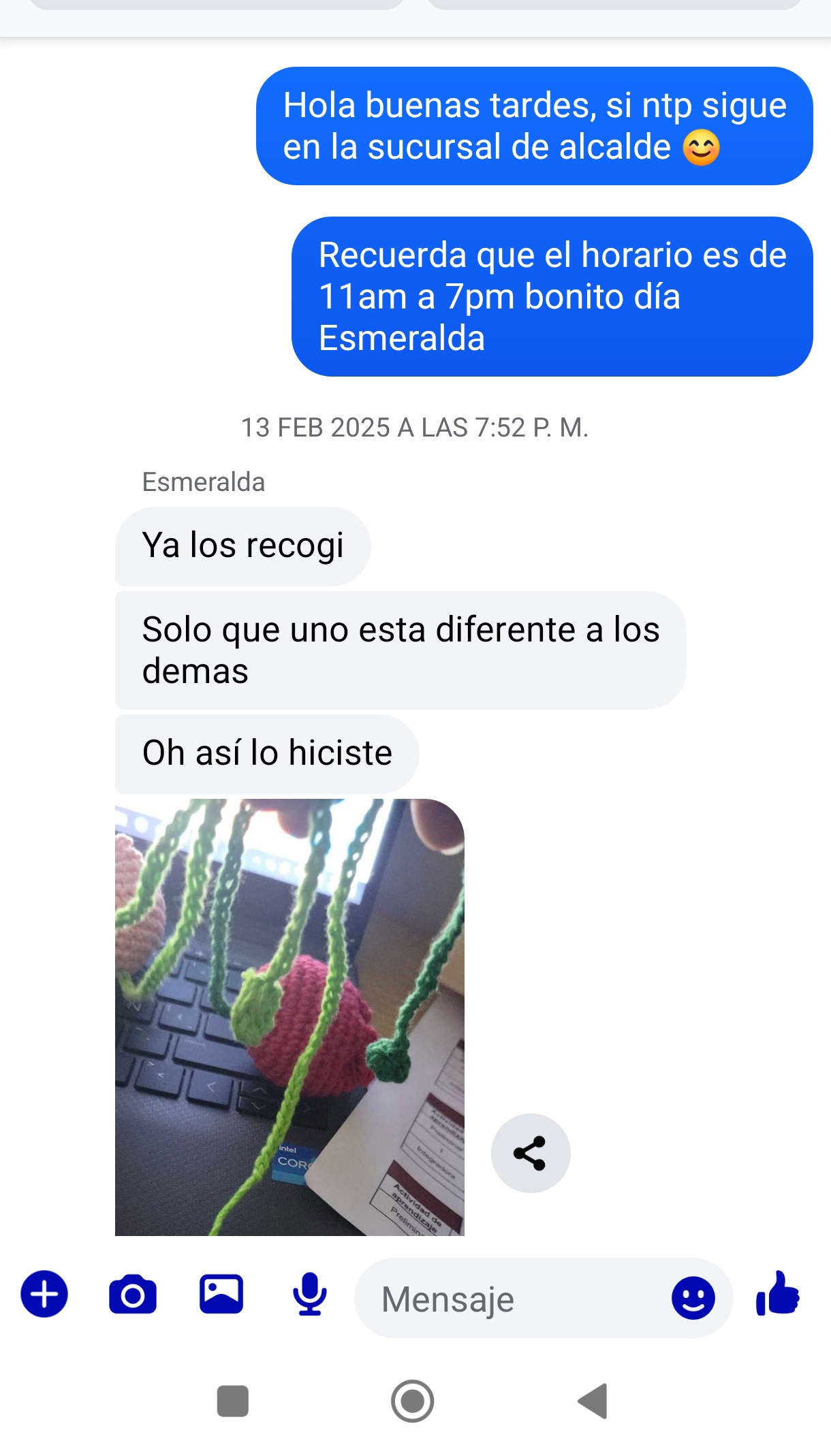Open the crochet photo sent by Esmeralda
The width and height of the screenshot is (831, 1456).
click(x=289, y=1017)
